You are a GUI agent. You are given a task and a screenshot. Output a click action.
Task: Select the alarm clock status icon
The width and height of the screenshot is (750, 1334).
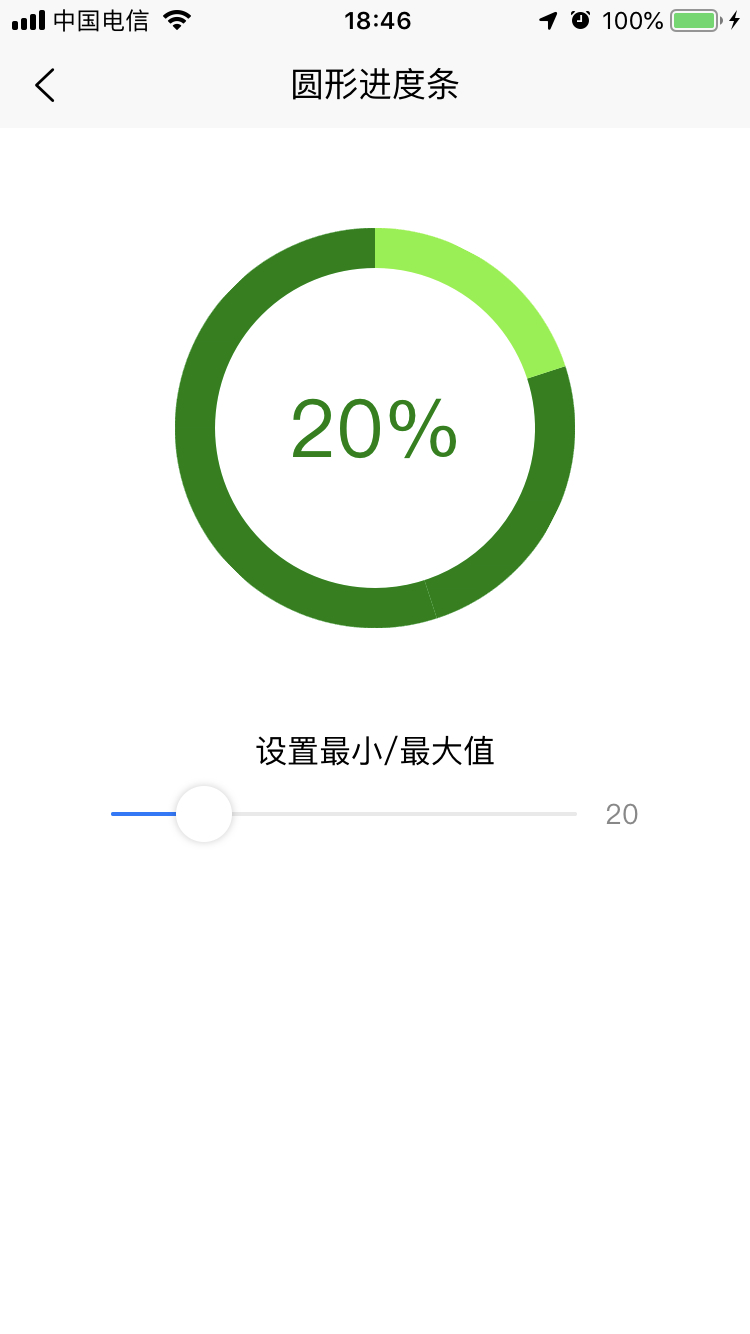pyautogui.click(x=580, y=19)
